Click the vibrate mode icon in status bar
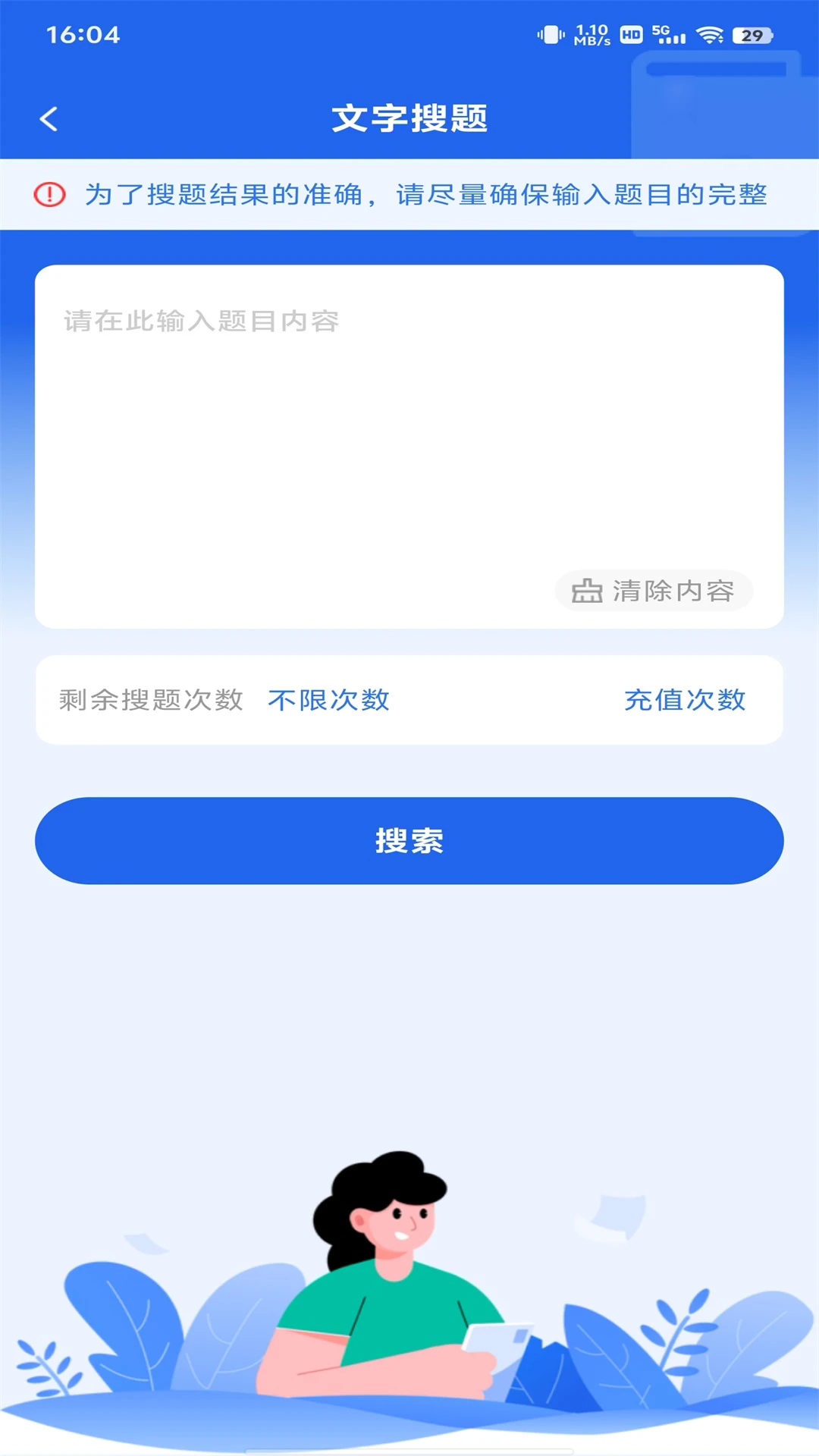Viewport: 819px width, 1456px height. pyautogui.click(x=553, y=34)
